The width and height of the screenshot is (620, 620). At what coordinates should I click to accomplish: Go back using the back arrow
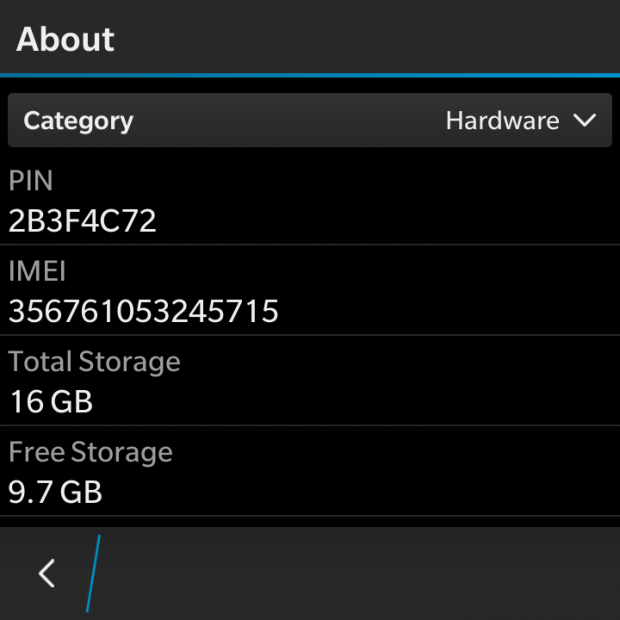point(46,573)
